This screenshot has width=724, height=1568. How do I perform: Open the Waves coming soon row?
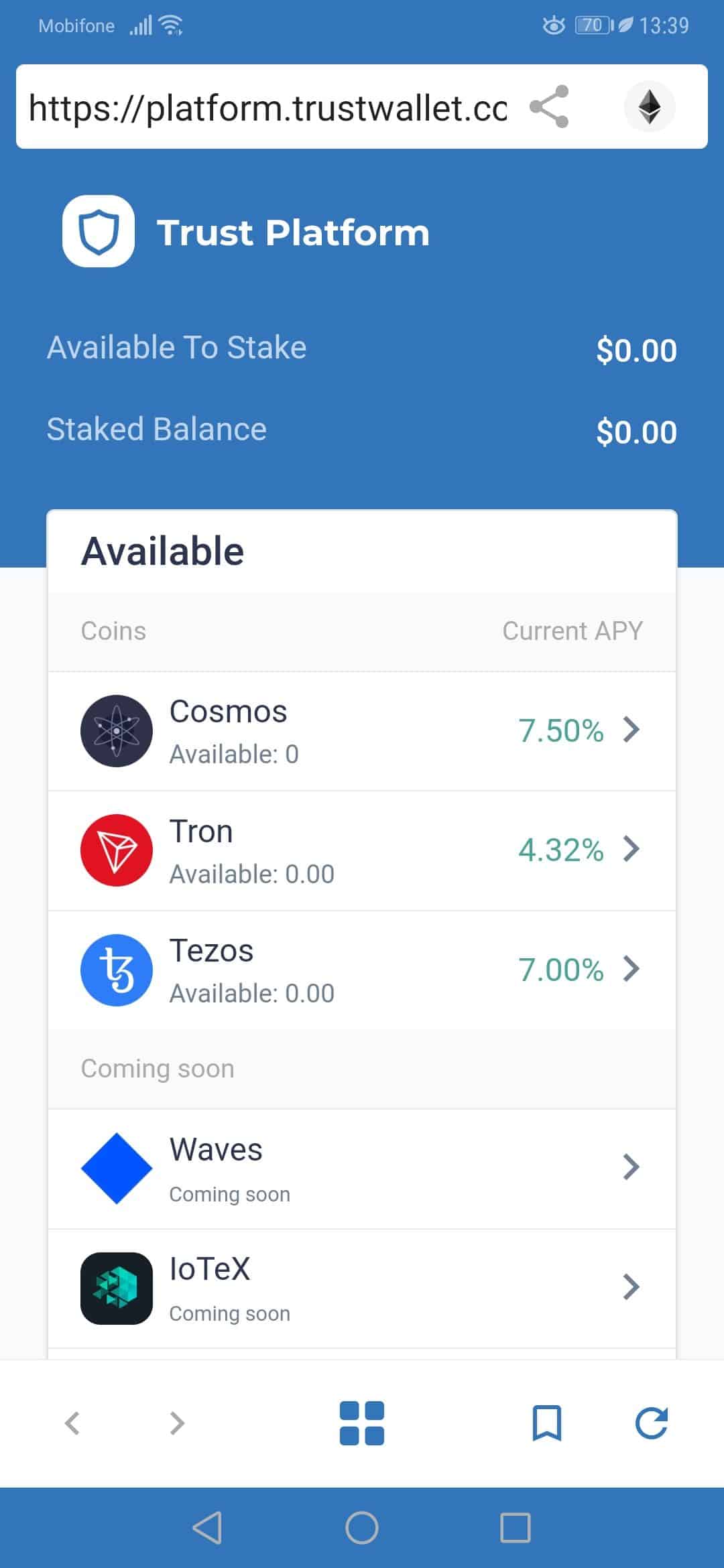click(x=362, y=1169)
